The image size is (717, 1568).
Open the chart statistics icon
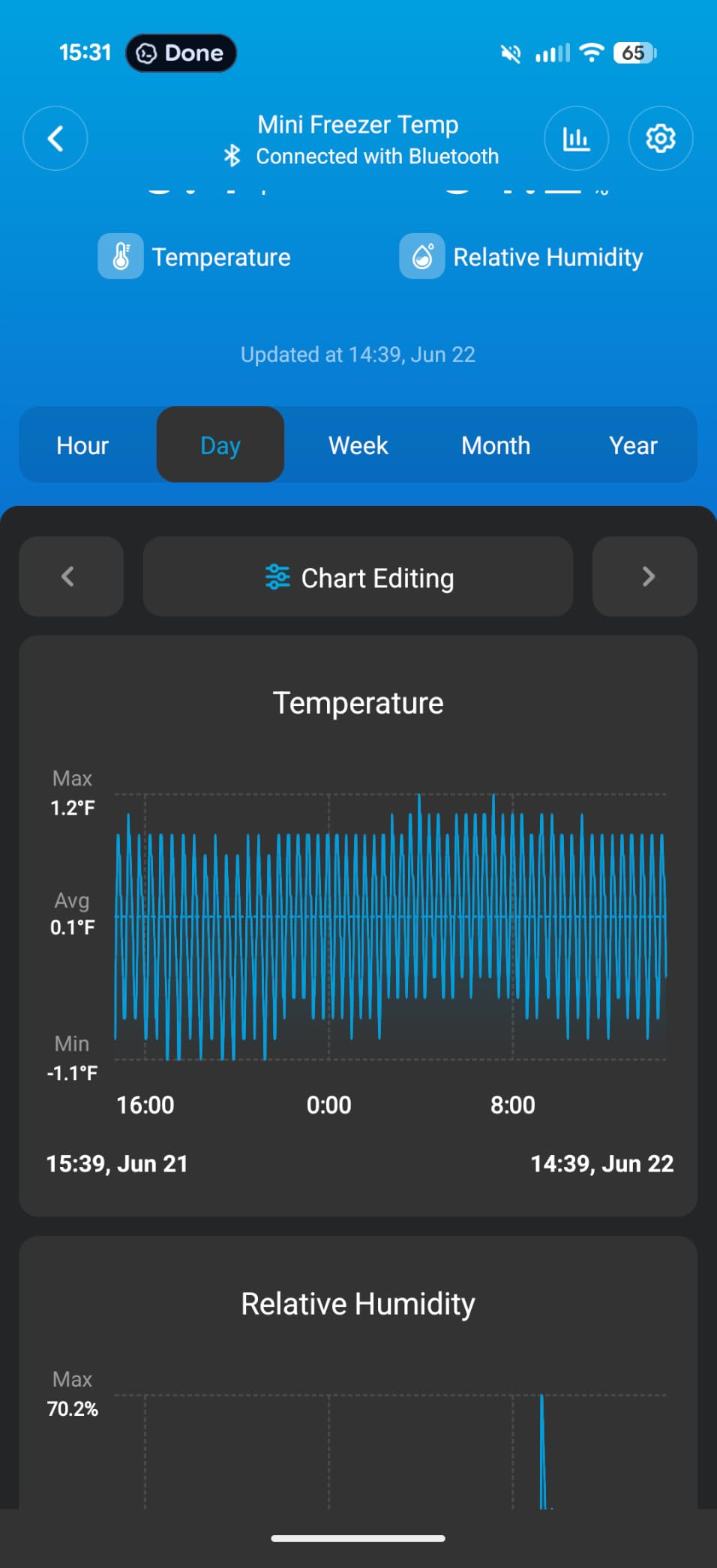click(x=576, y=139)
